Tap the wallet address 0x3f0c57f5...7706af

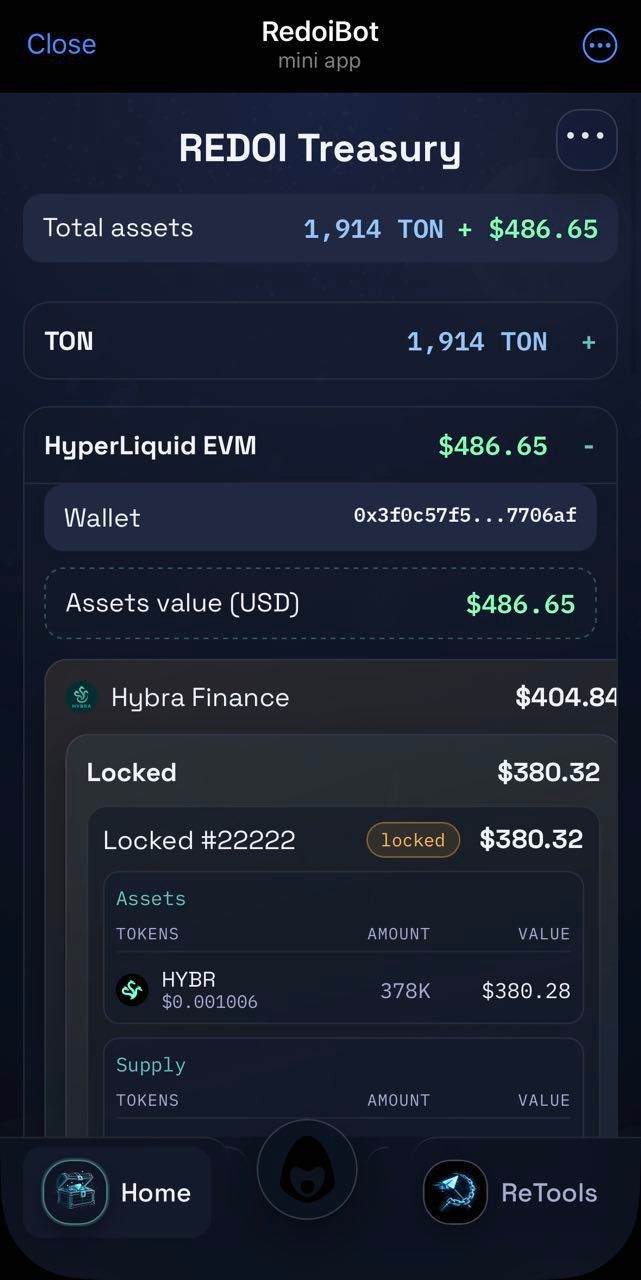pos(465,516)
